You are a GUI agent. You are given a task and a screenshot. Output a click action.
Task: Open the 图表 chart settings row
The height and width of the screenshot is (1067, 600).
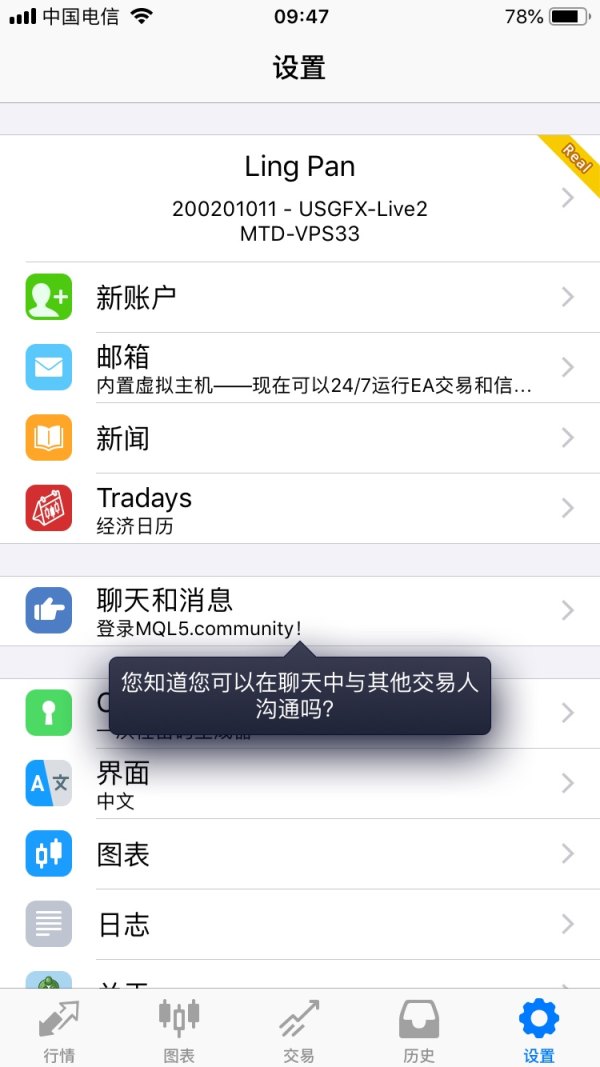(300, 854)
